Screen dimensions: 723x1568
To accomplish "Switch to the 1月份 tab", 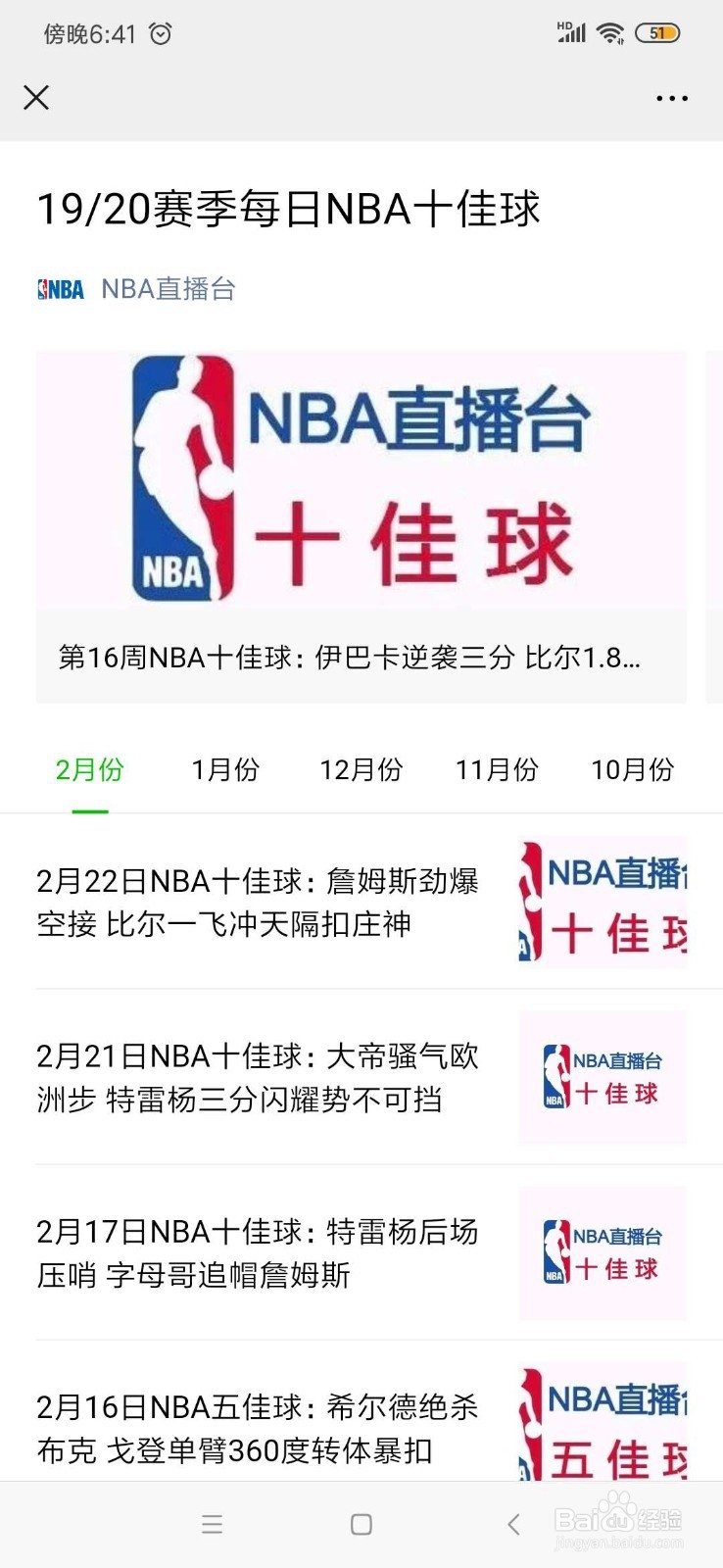I will (224, 770).
